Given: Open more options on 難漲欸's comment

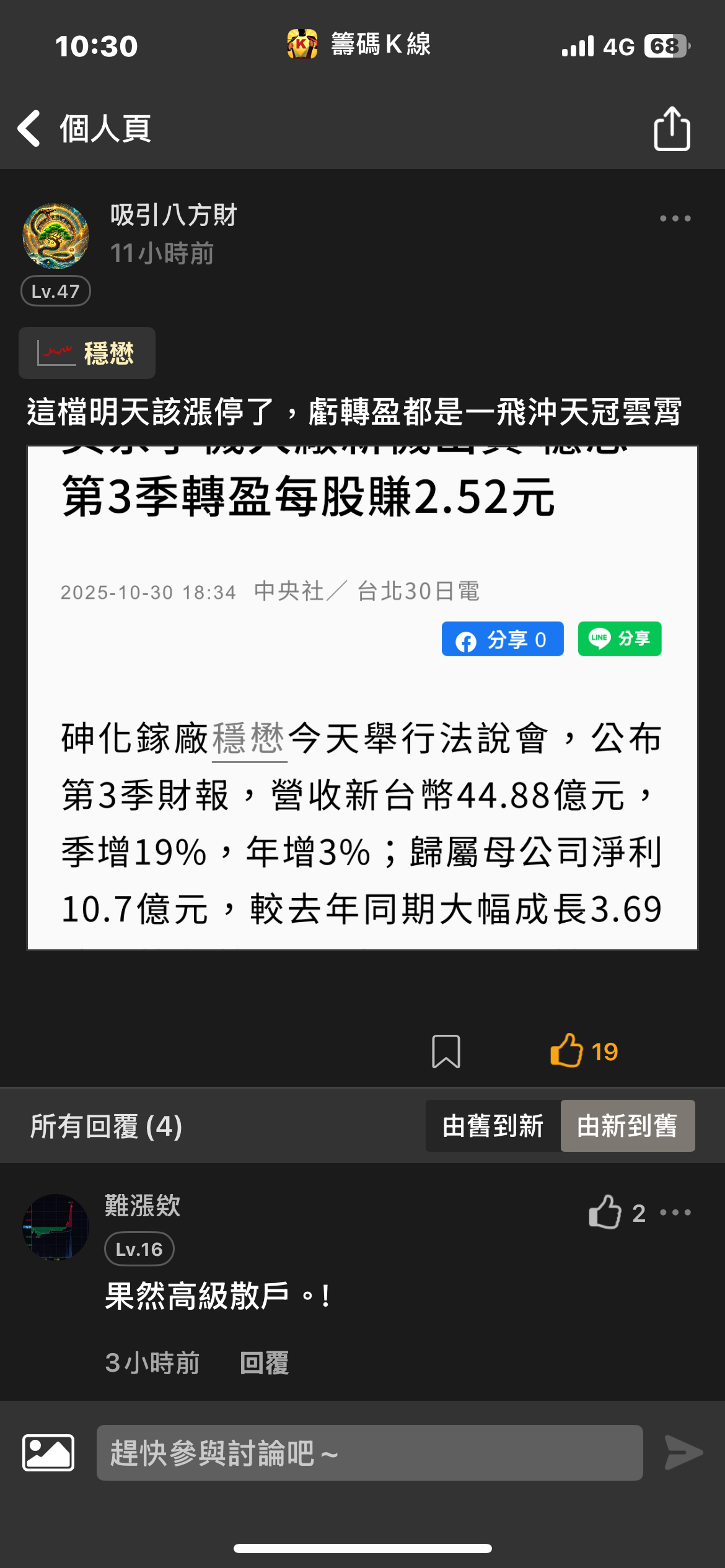Looking at the screenshot, I should [675, 1212].
